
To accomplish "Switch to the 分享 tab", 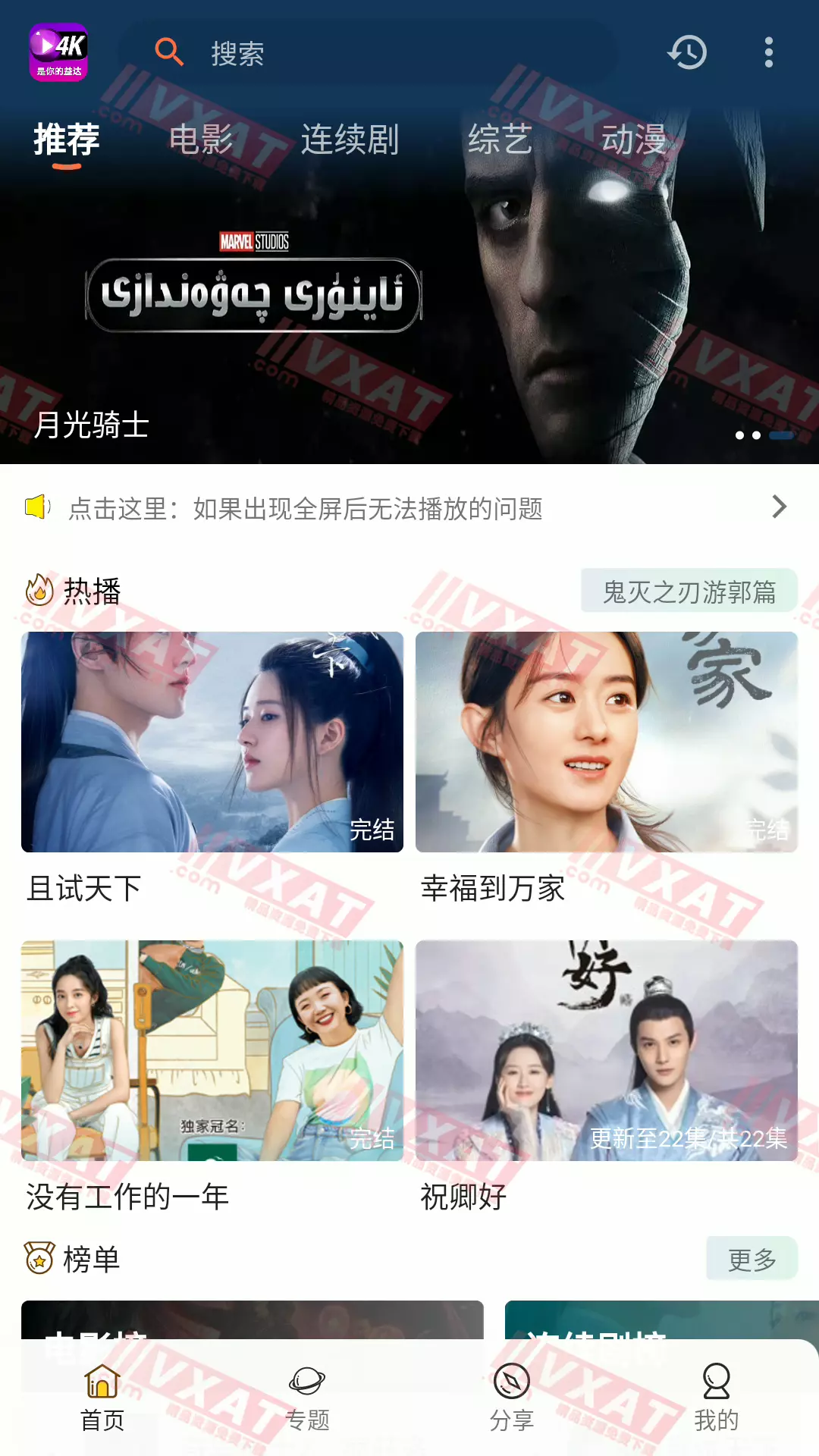I will coord(512,1397).
